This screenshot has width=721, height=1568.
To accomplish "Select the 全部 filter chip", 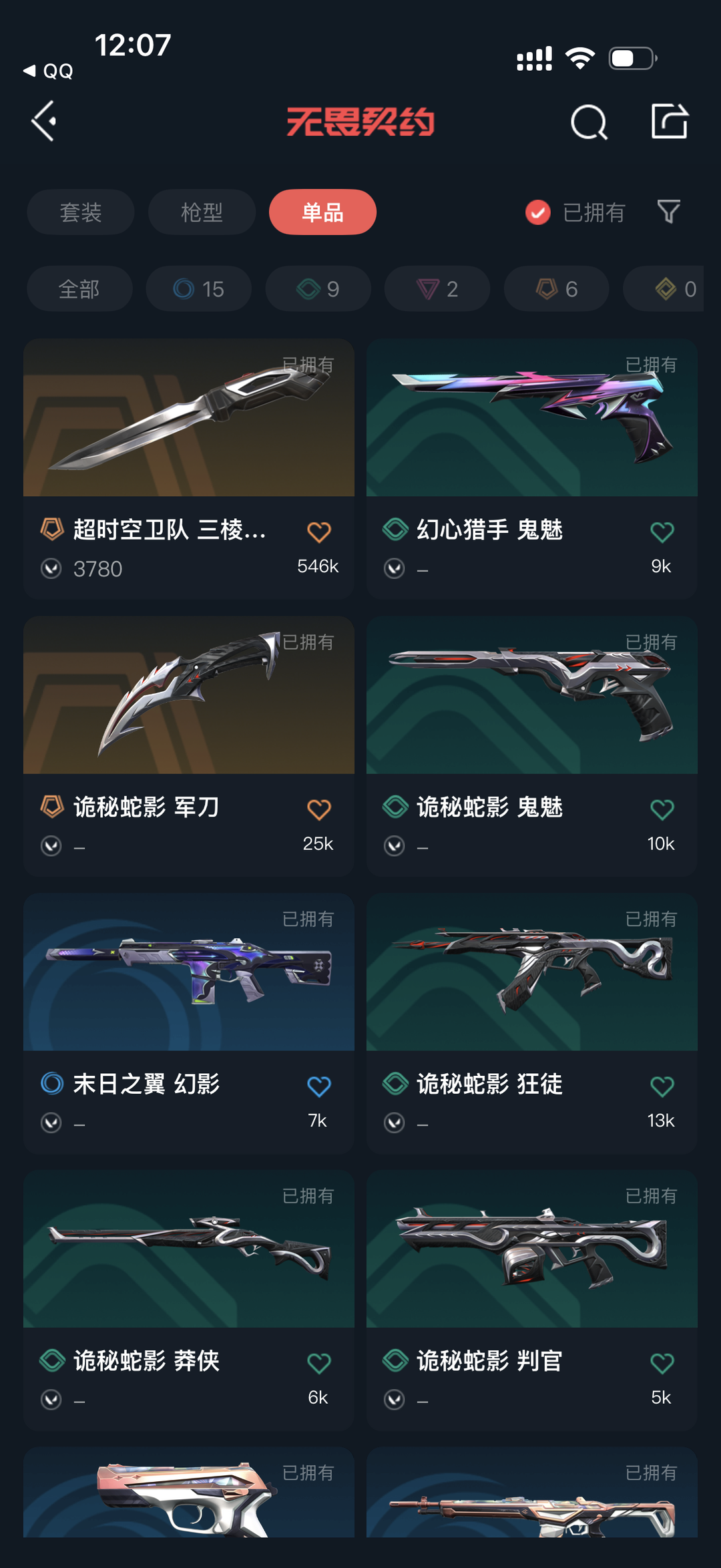I will coord(79,289).
